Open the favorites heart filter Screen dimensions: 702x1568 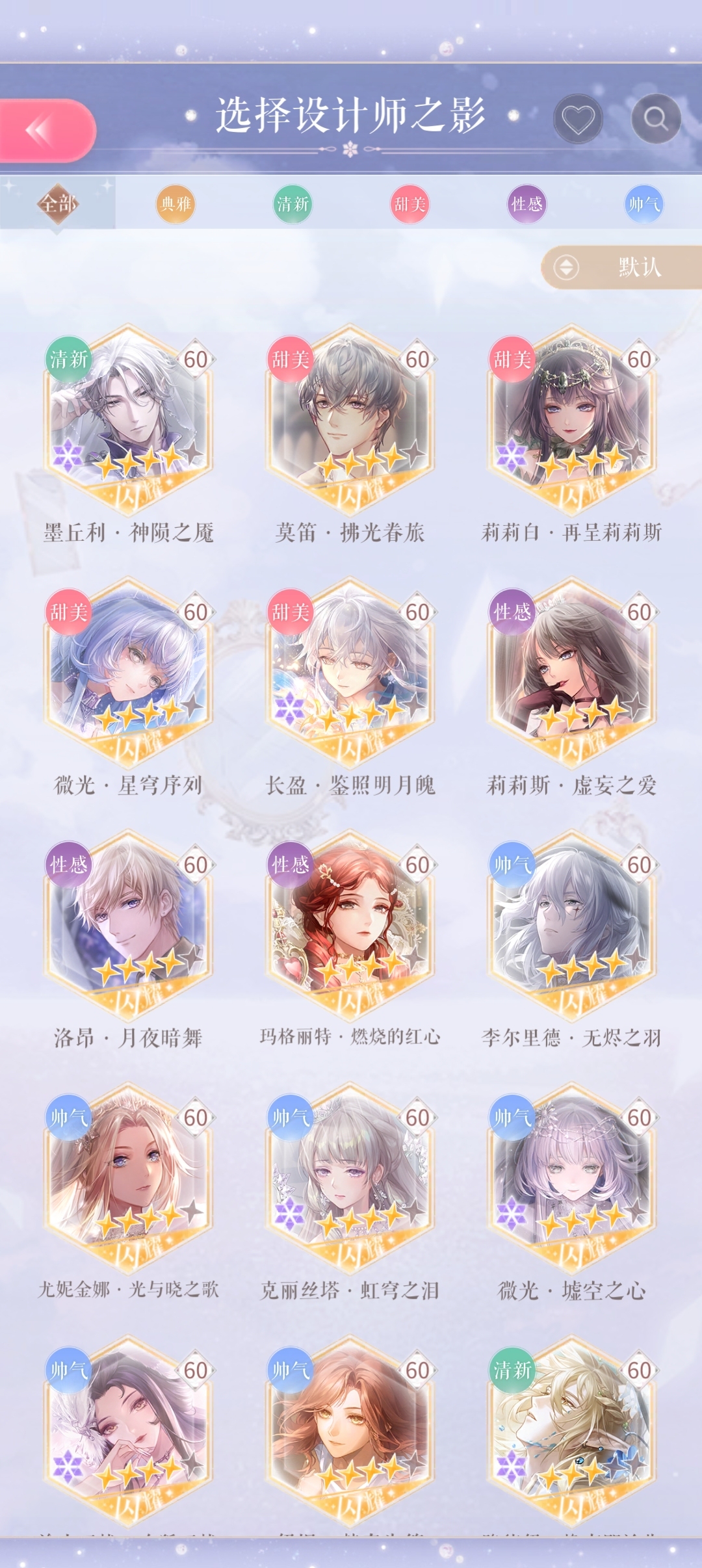(578, 119)
